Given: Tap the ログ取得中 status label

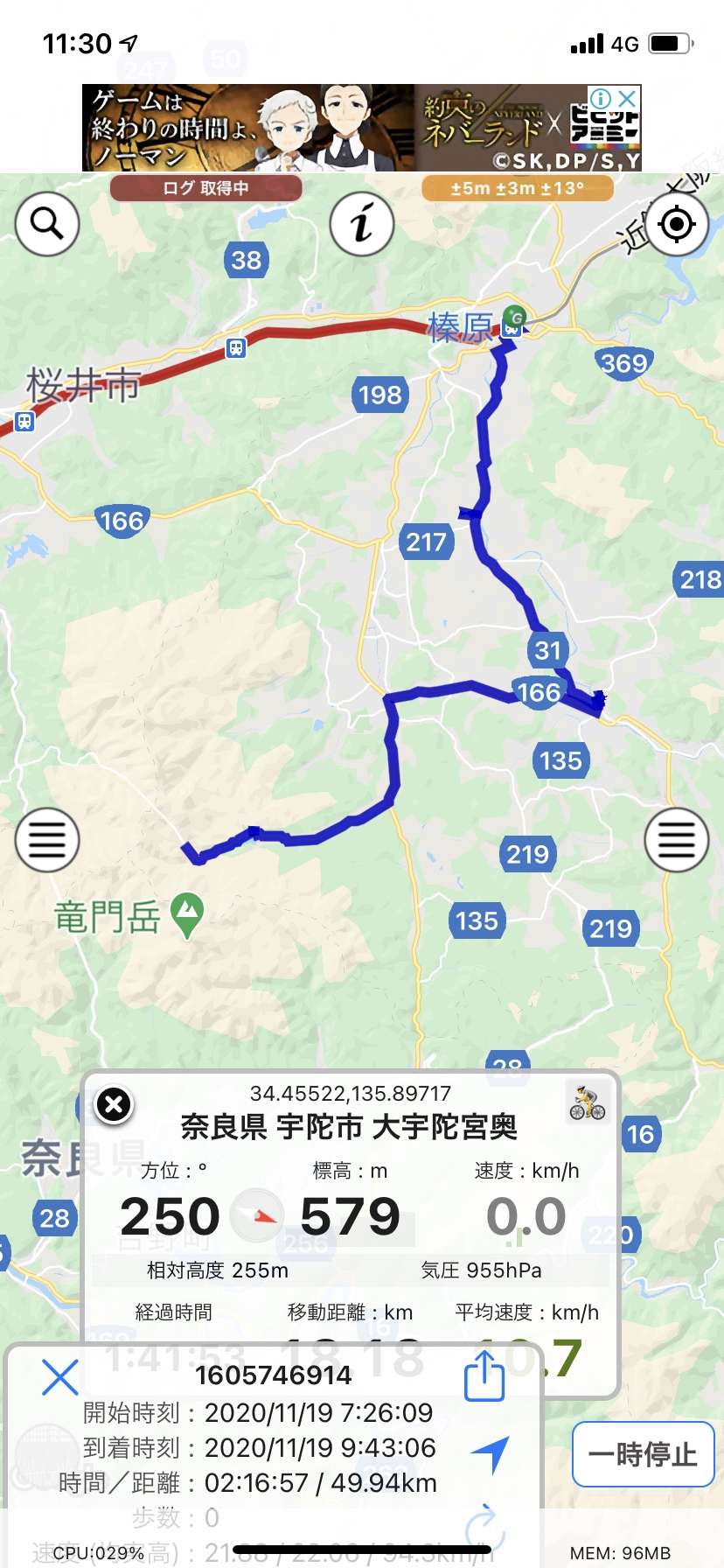Looking at the screenshot, I should pos(206,188).
